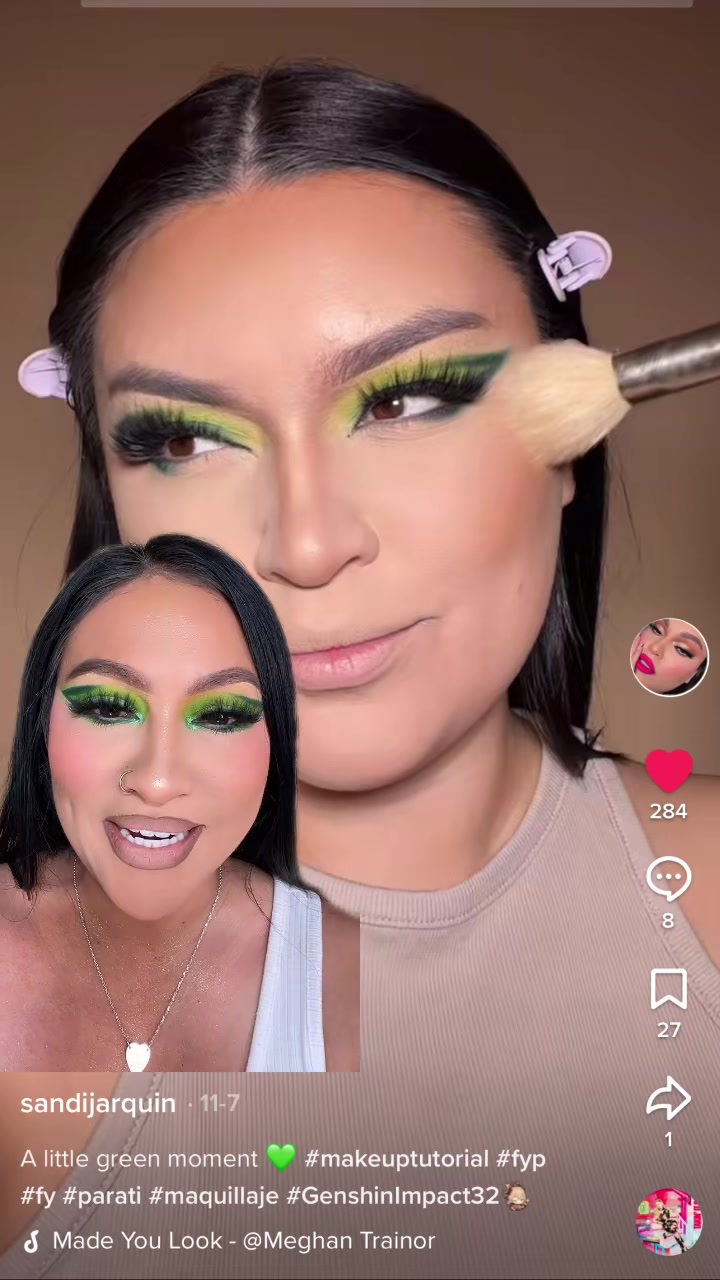Share the video via arrow icon
Image resolution: width=720 pixels, height=1280 pixels.
pos(669,1098)
